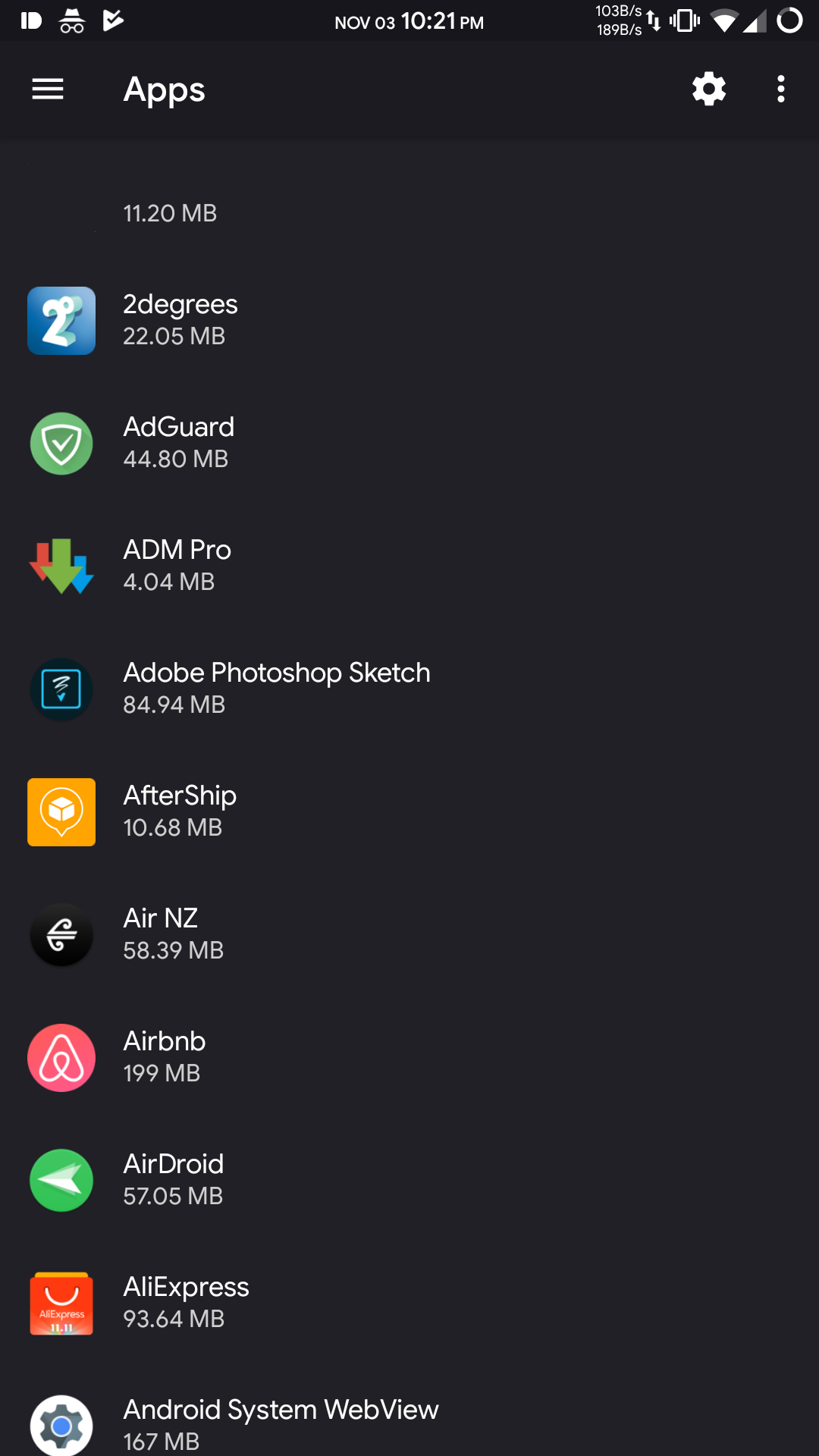Open the navigation drawer menu
This screenshot has height=1456, width=819.
(x=48, y=89)
